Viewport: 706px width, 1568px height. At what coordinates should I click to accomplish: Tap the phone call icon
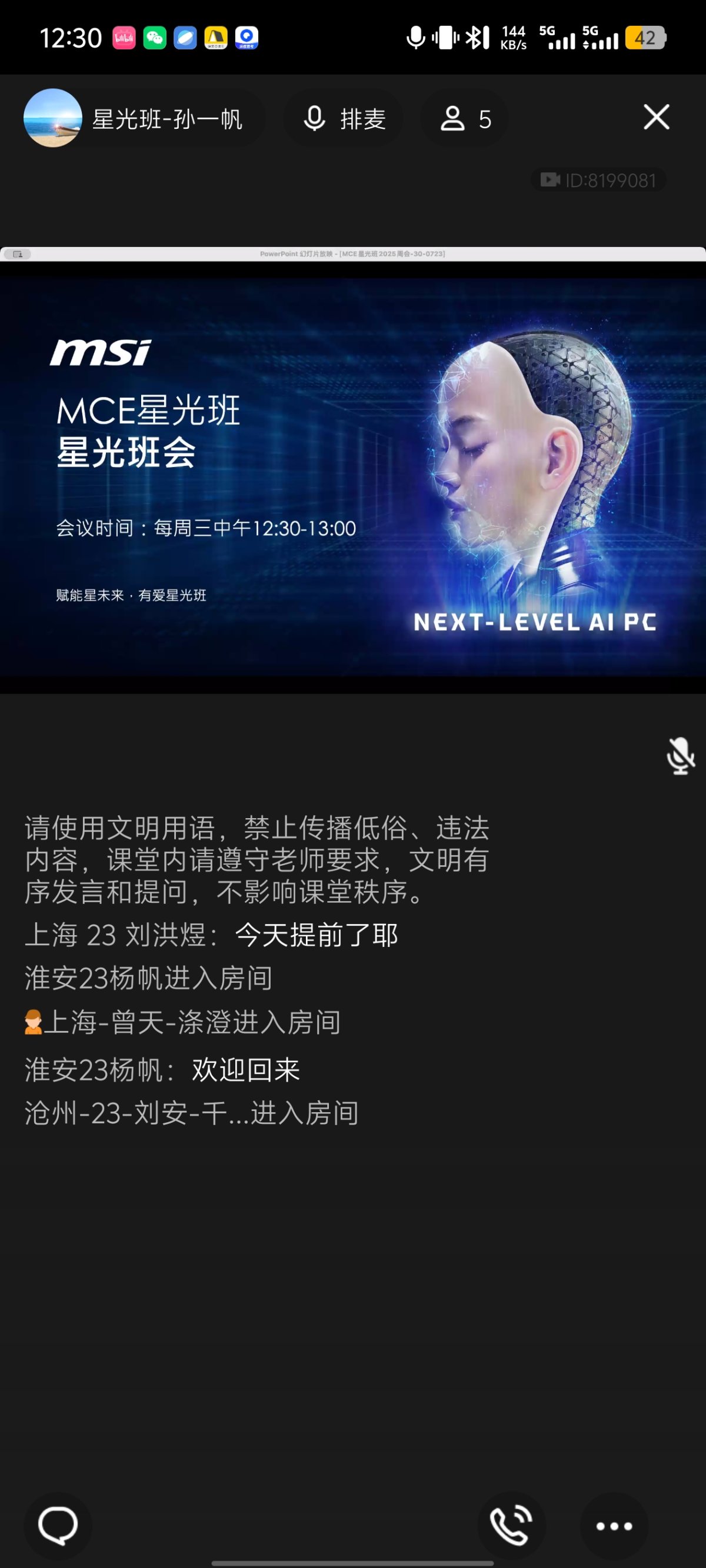pyautogui.click(x=511, y=1526)
